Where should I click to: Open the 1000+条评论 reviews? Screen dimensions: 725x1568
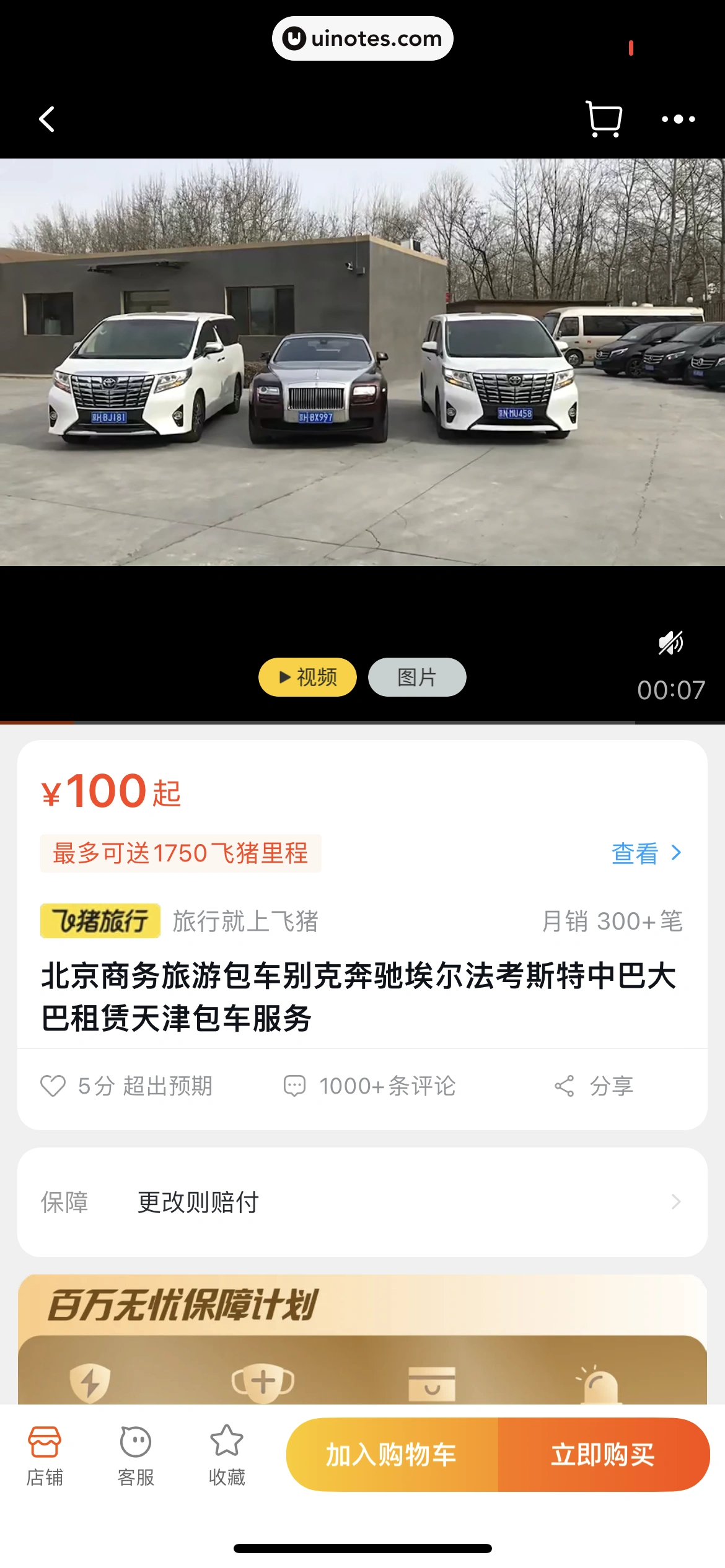(370, 1086)
